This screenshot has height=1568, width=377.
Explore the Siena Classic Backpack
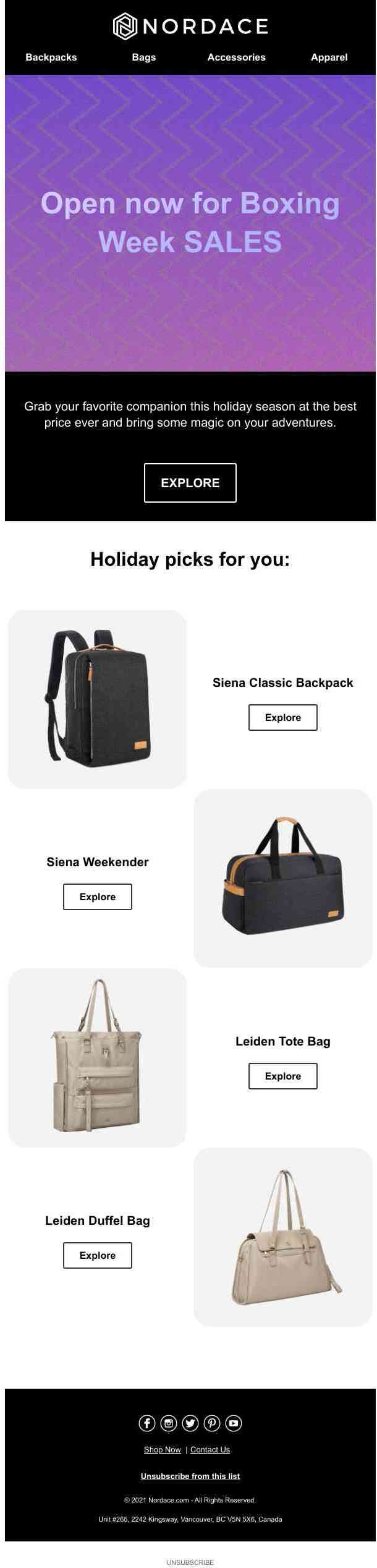pyautogui.click(x=282, y=717)
